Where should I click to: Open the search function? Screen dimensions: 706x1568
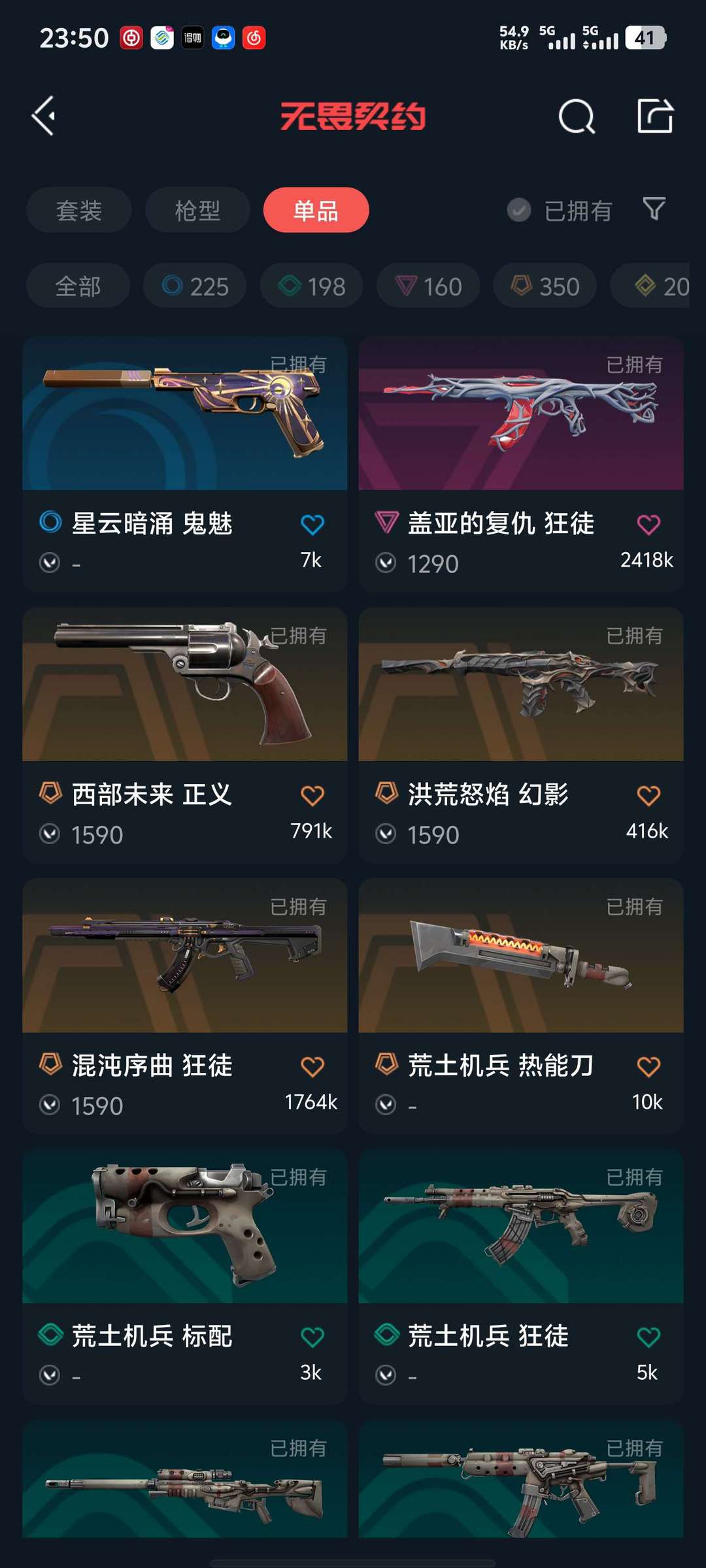tap(575, 118)
